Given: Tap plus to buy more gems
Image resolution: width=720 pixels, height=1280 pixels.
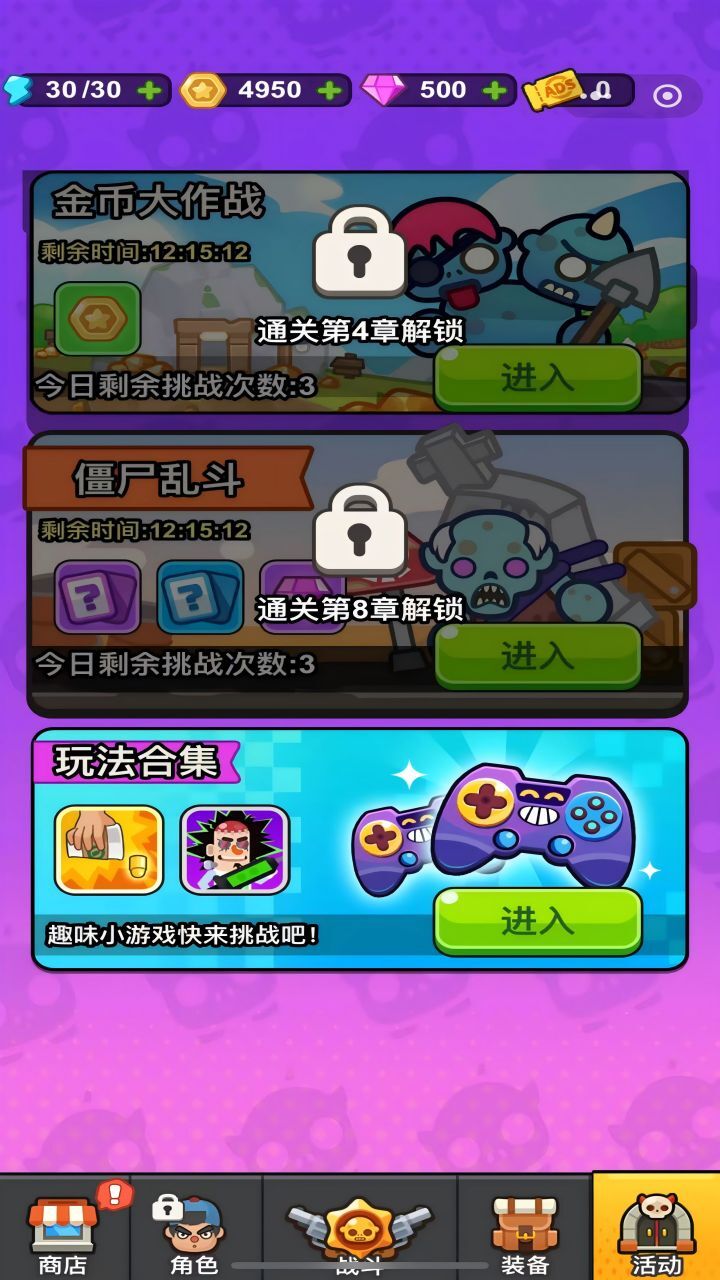Looking at the screenshot, I should point(491,90).
